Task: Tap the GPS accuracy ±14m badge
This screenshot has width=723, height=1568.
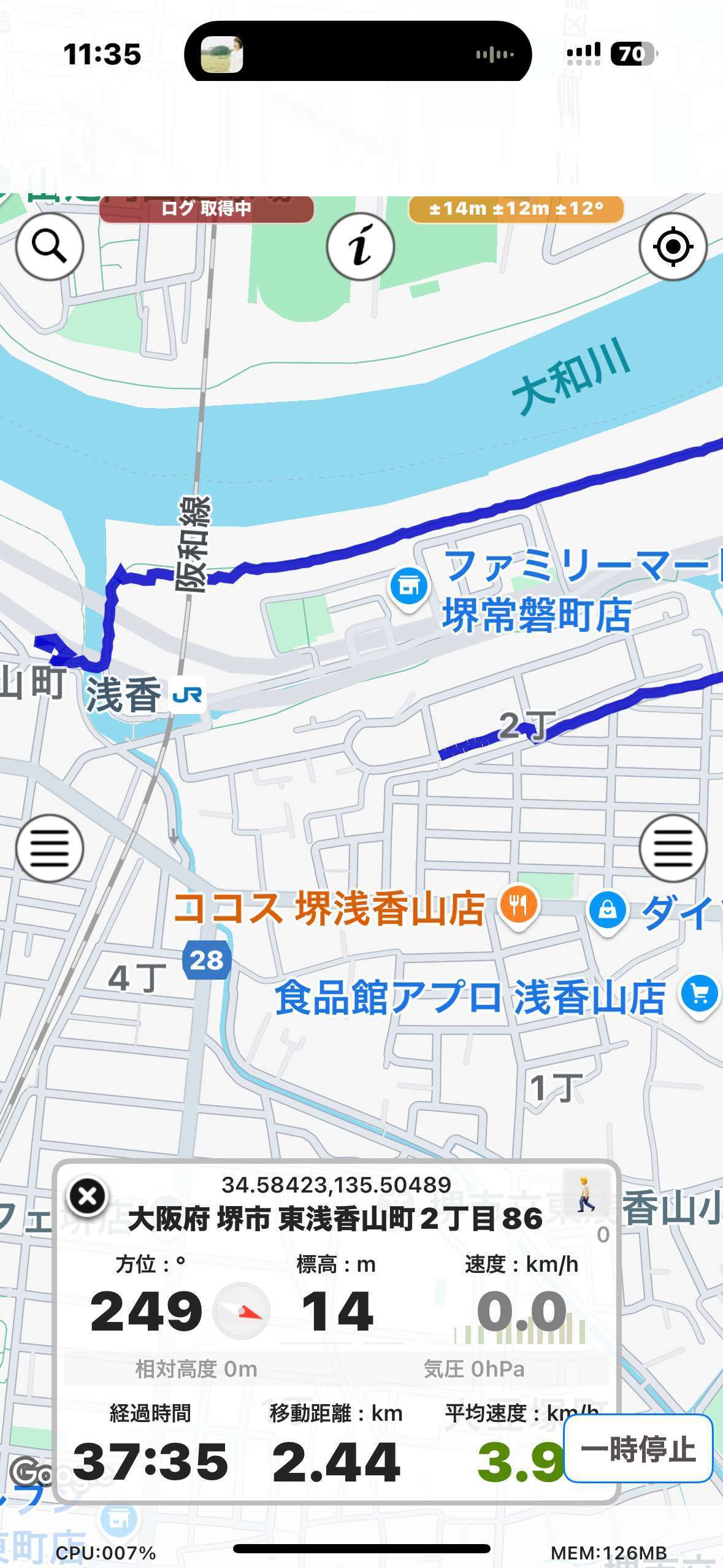Action: pyautogui.click(x=516, y=209)
